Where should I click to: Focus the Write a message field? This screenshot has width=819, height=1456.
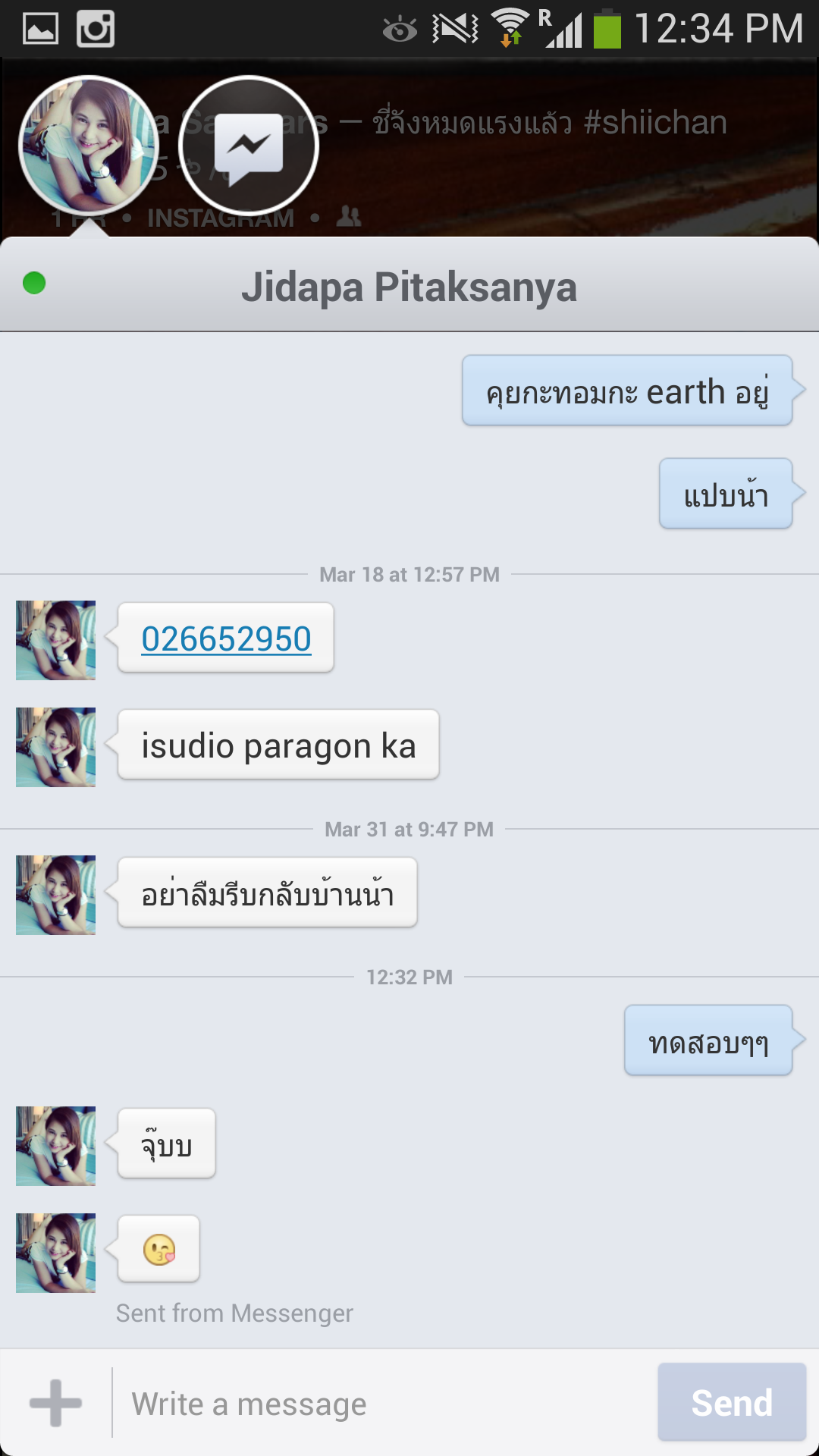point(383,1404)
